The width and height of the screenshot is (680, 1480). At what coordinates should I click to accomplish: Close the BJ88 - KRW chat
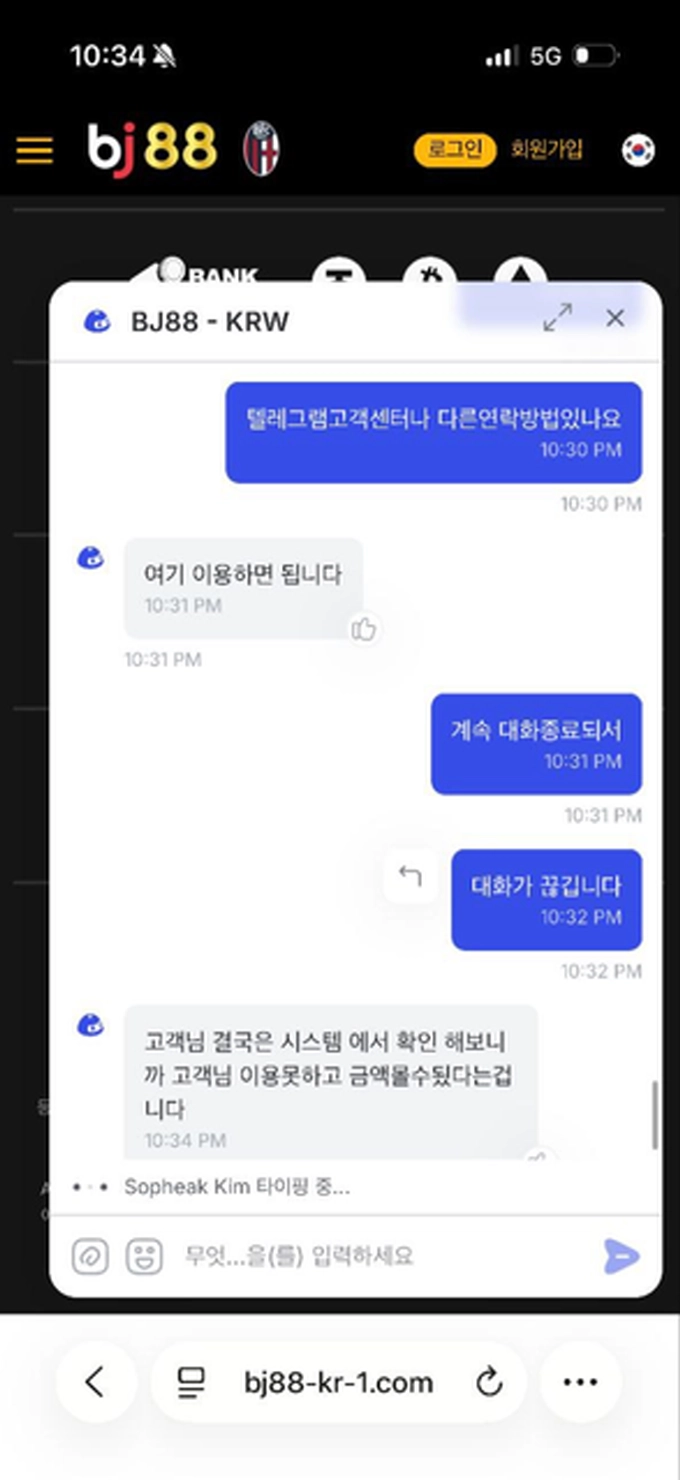coord(615,318)
